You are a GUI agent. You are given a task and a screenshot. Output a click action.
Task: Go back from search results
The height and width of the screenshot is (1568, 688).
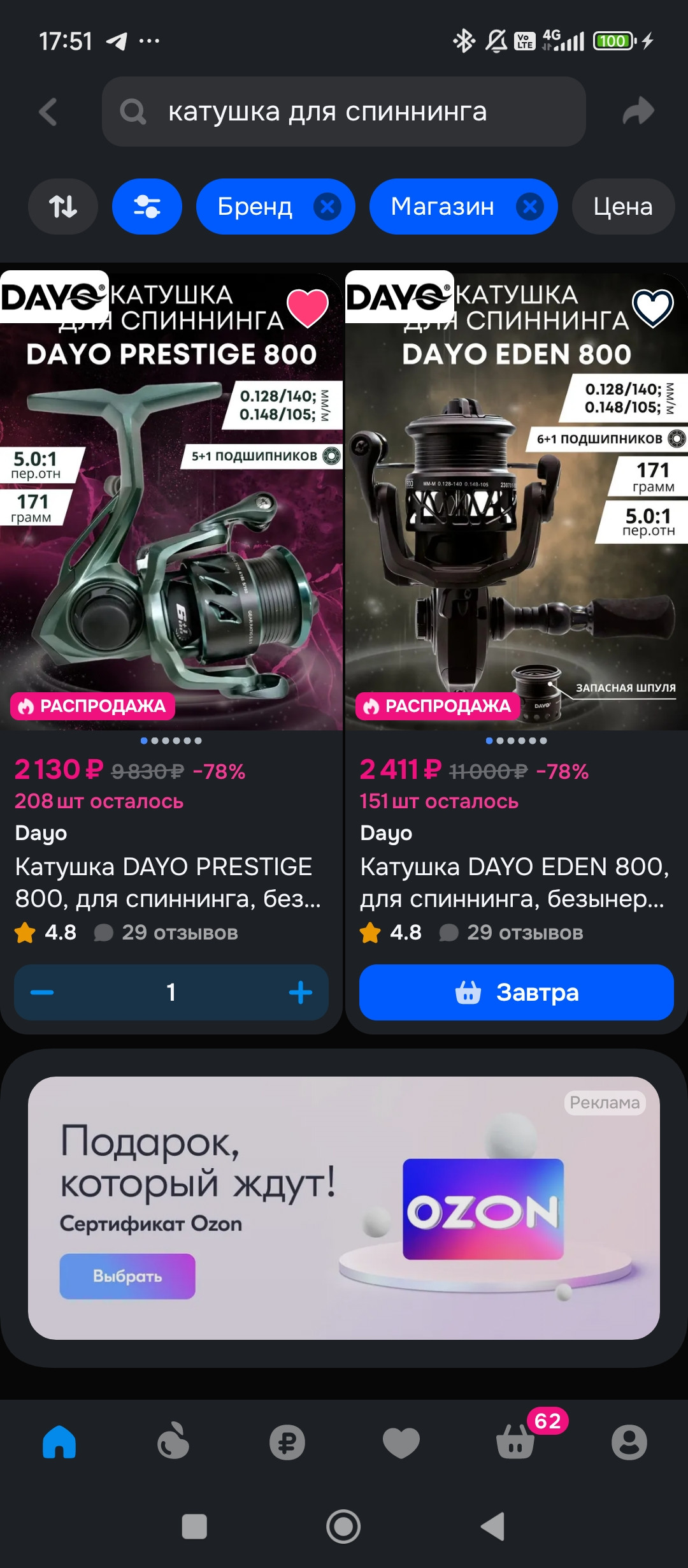(48, 112)
